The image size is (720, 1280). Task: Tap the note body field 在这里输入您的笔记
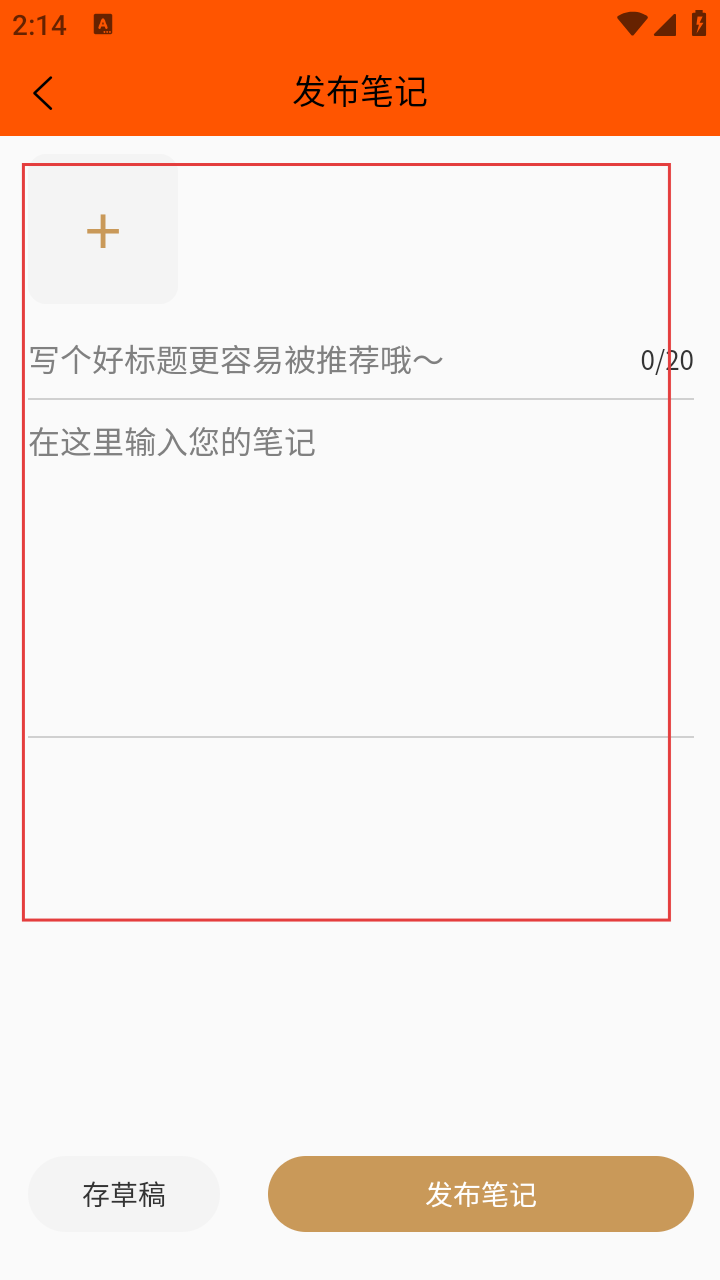tap(361, 568)
